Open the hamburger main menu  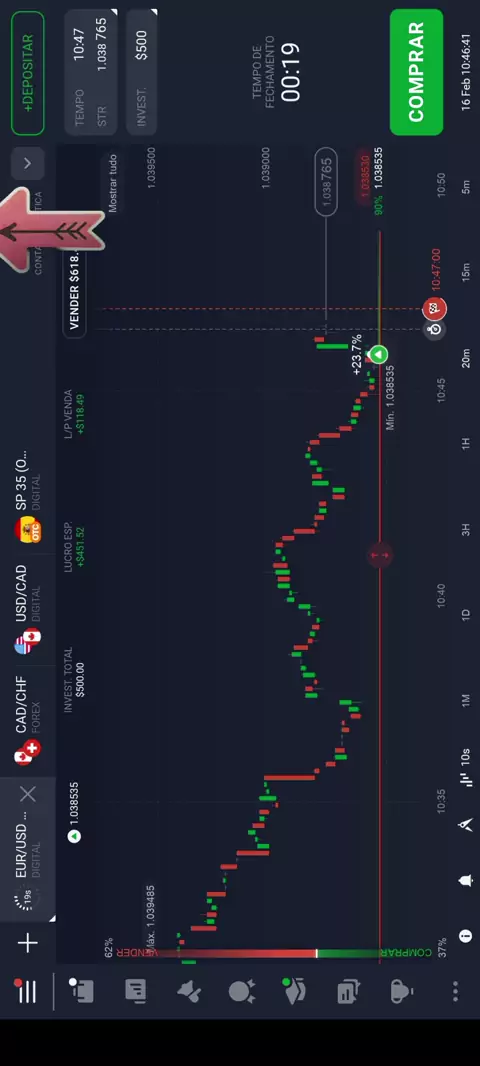[x=26, y=991]
